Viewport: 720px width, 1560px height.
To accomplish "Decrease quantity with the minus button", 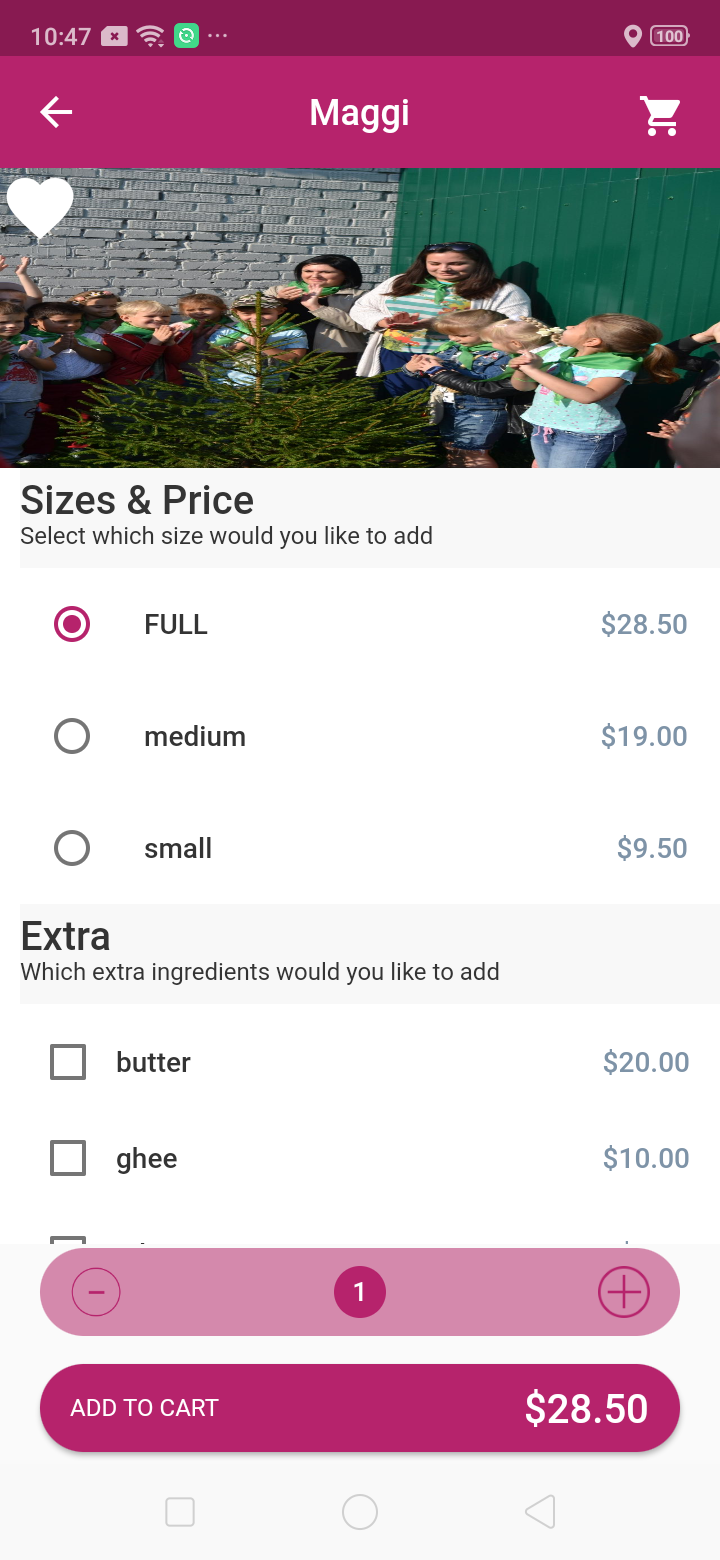I will [x=96, y=1292].
